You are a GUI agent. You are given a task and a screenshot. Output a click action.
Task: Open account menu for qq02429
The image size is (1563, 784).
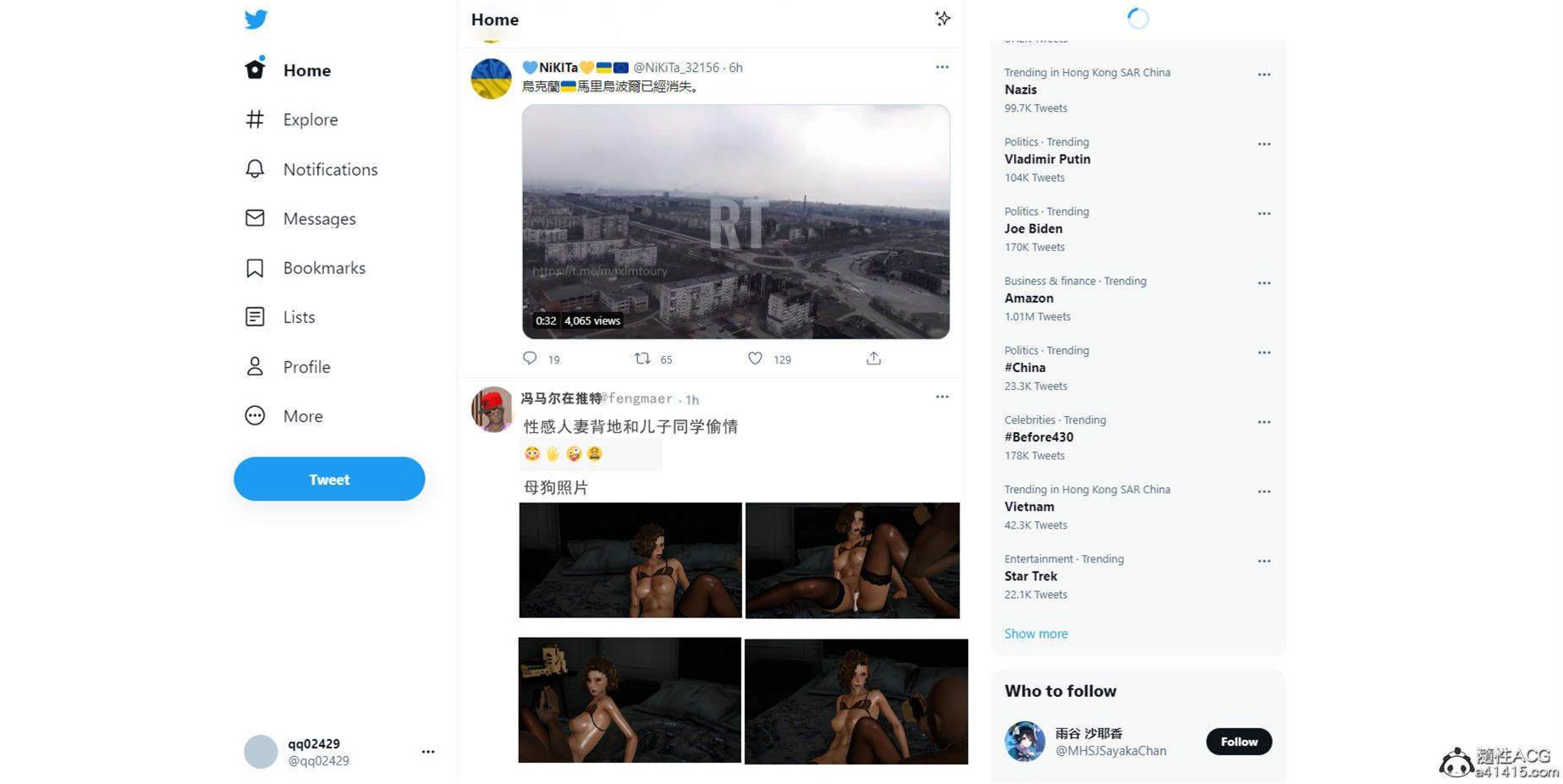(428, 751)
